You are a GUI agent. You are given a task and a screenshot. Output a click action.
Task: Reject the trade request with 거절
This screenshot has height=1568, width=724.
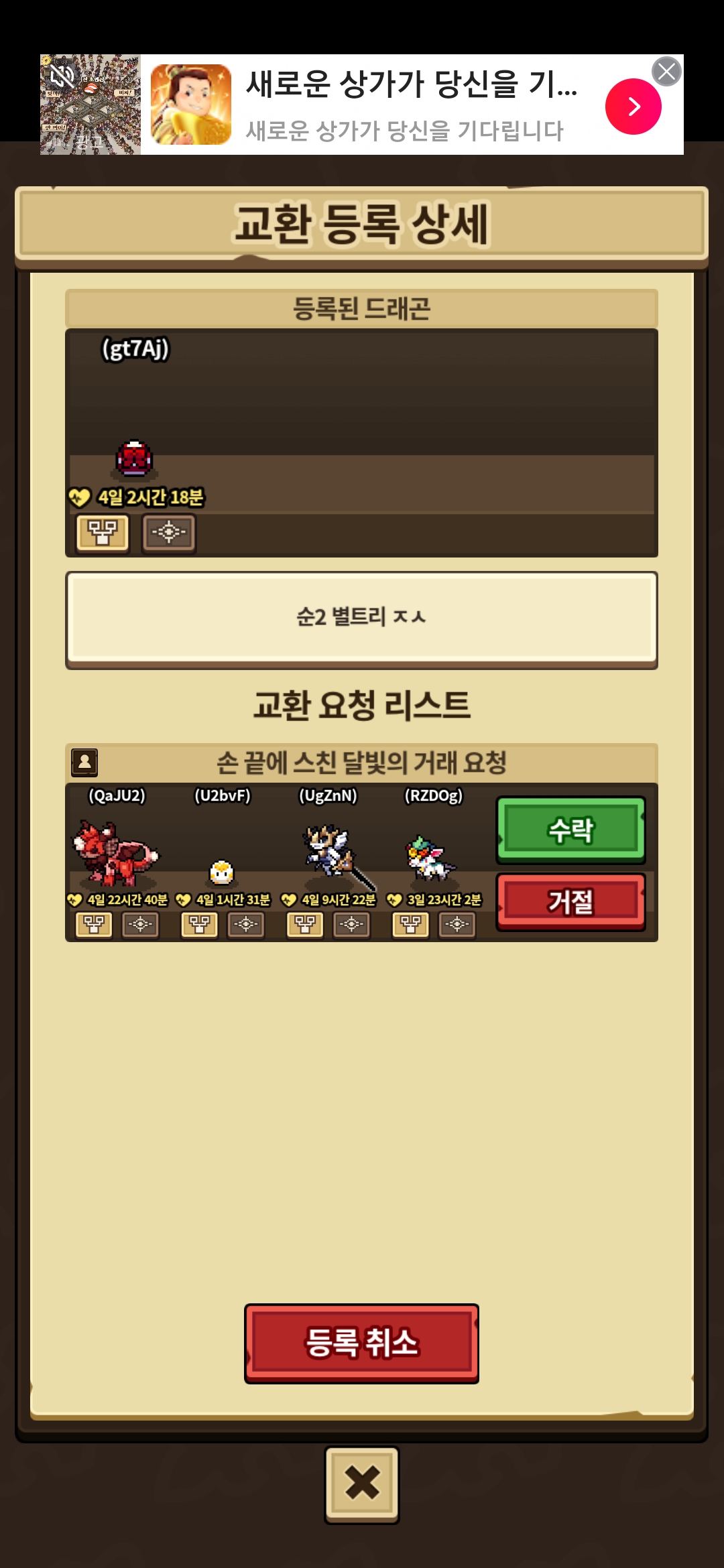click(571, 901)
